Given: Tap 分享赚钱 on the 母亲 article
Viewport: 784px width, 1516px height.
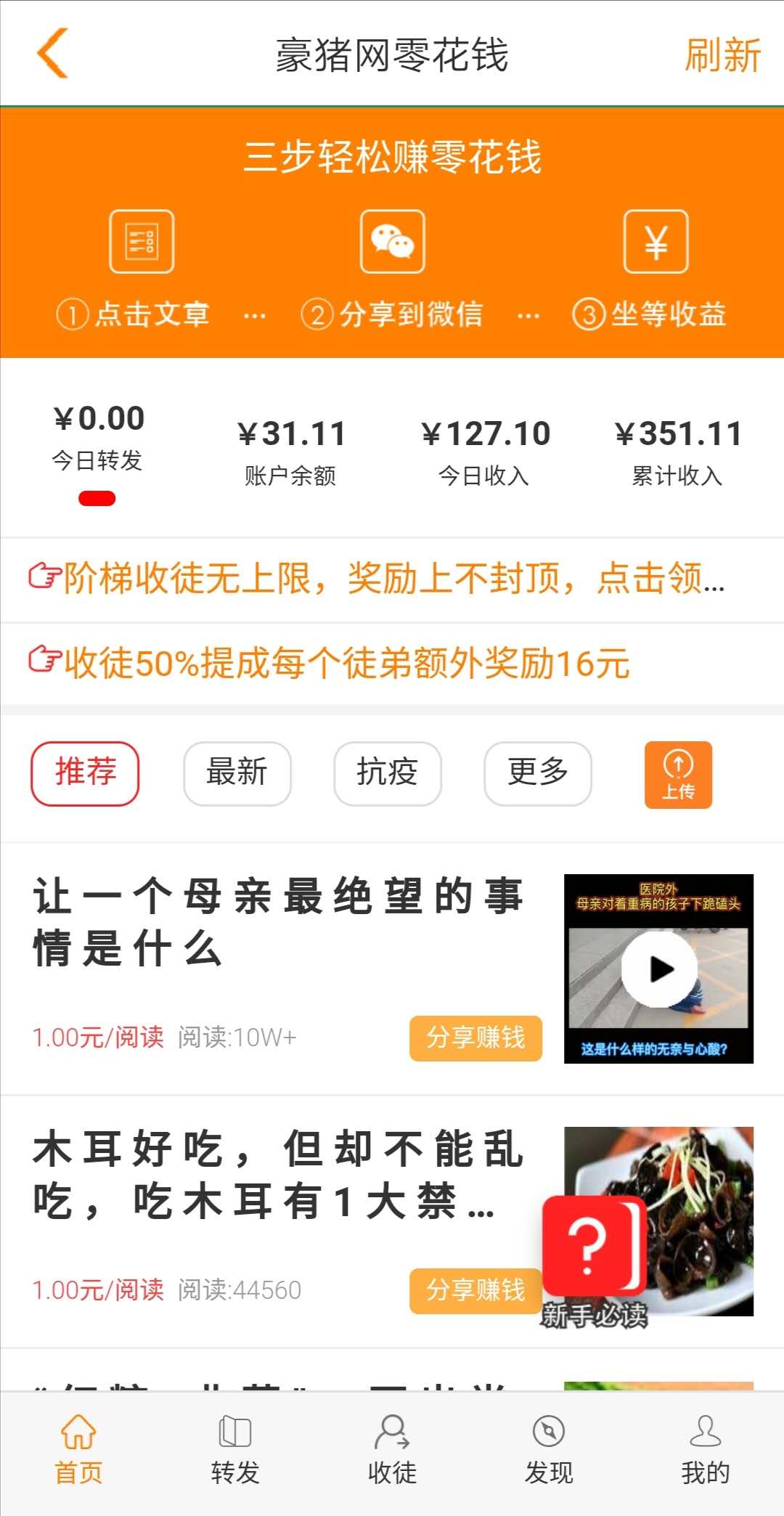Looking at the screenshot, I should point(475,1038).
